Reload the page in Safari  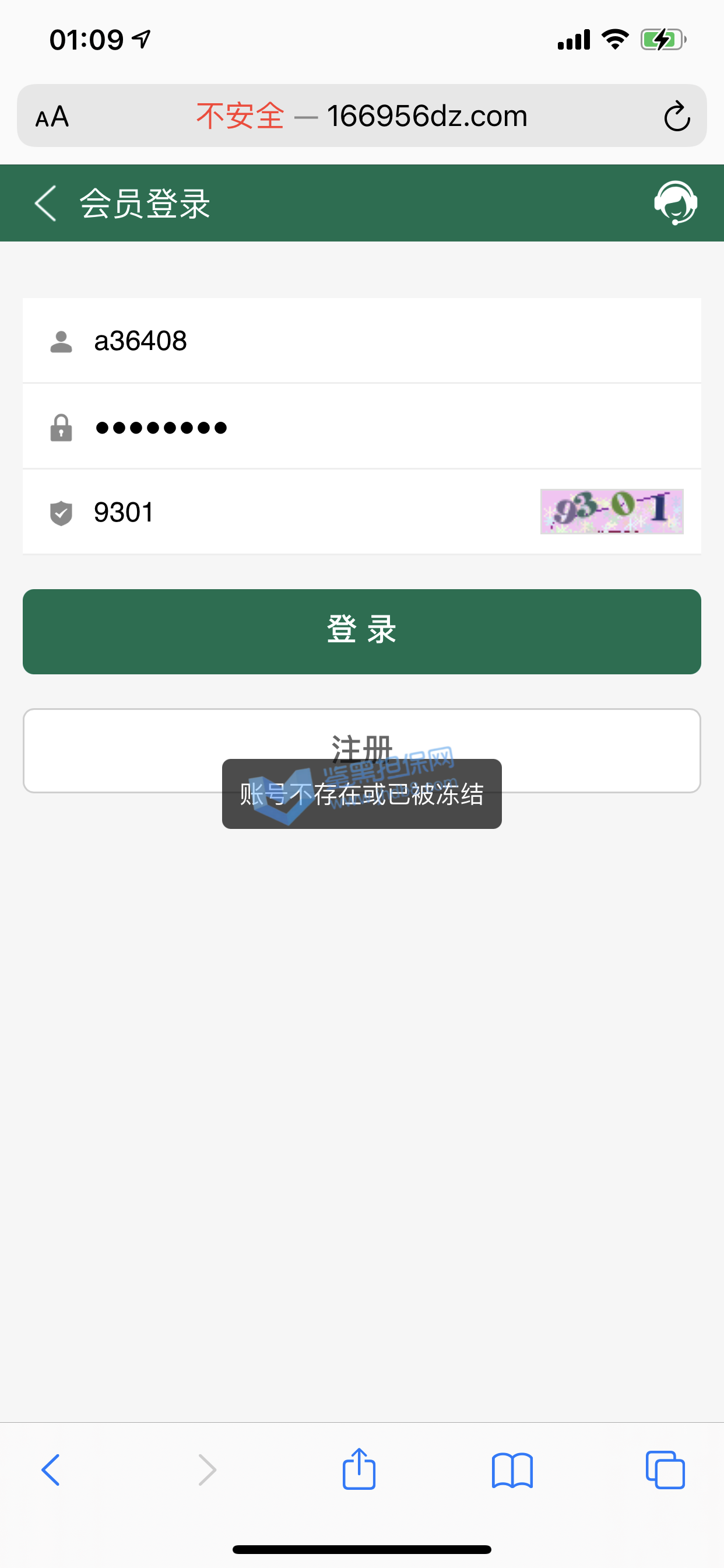(677, 116)
